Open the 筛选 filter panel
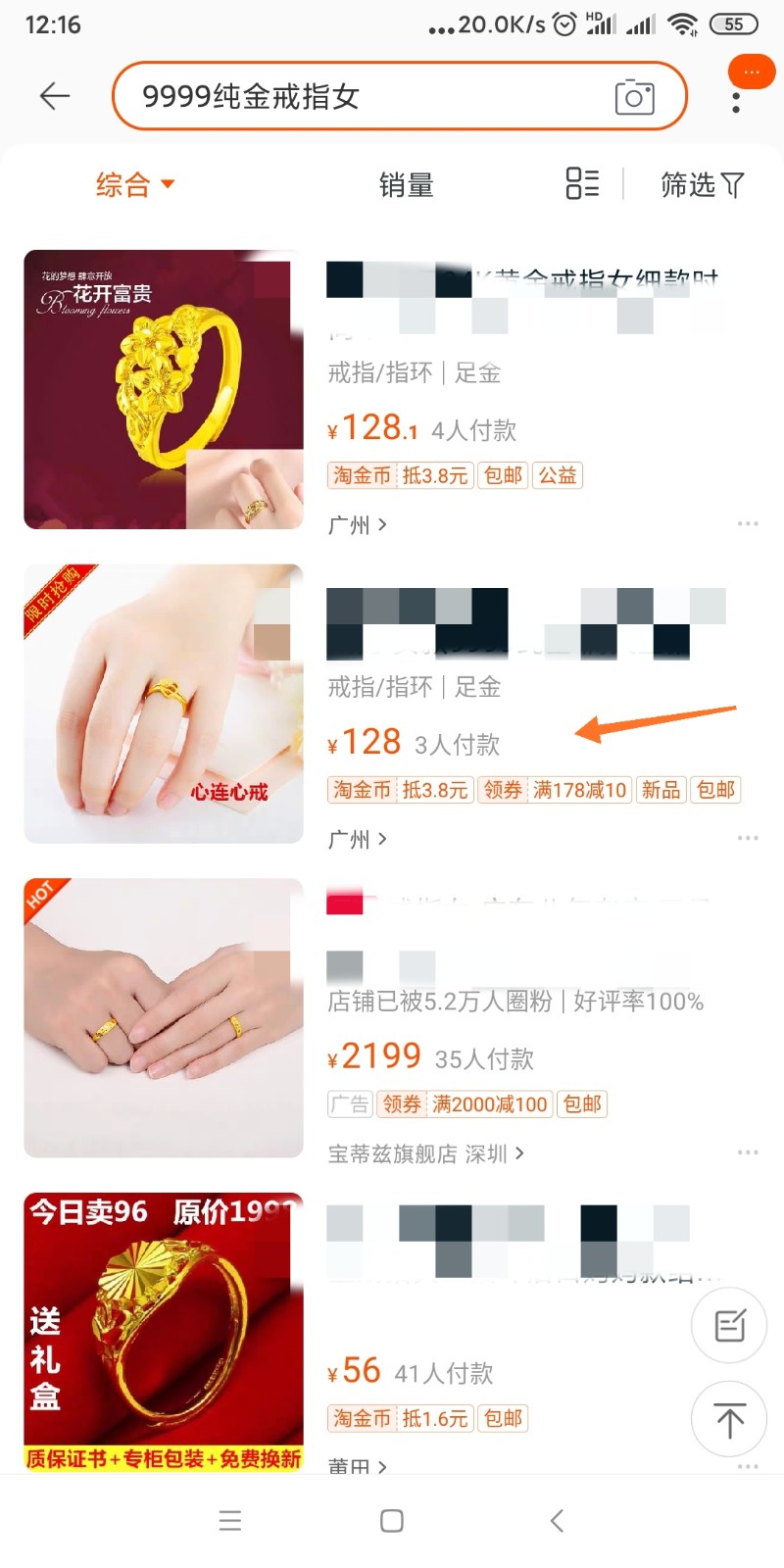This screenshot has height=1568, width=784. tap(702, 184)
